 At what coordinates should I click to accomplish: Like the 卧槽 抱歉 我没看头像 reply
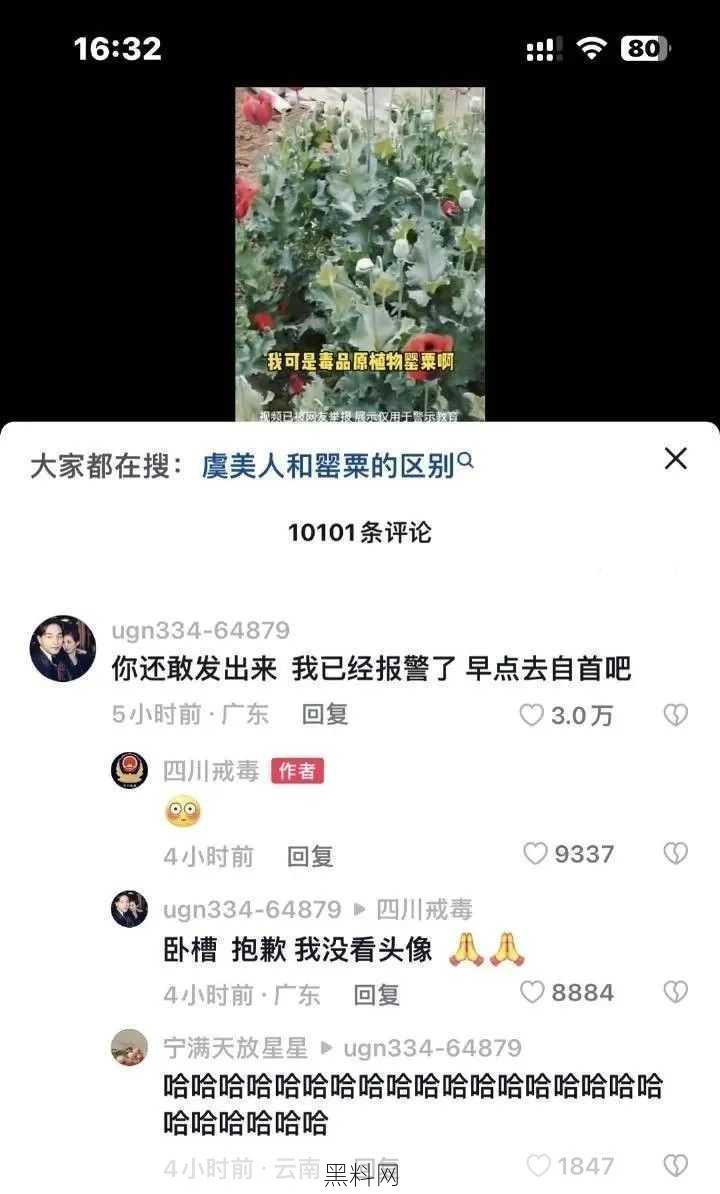tap(534, 992)
